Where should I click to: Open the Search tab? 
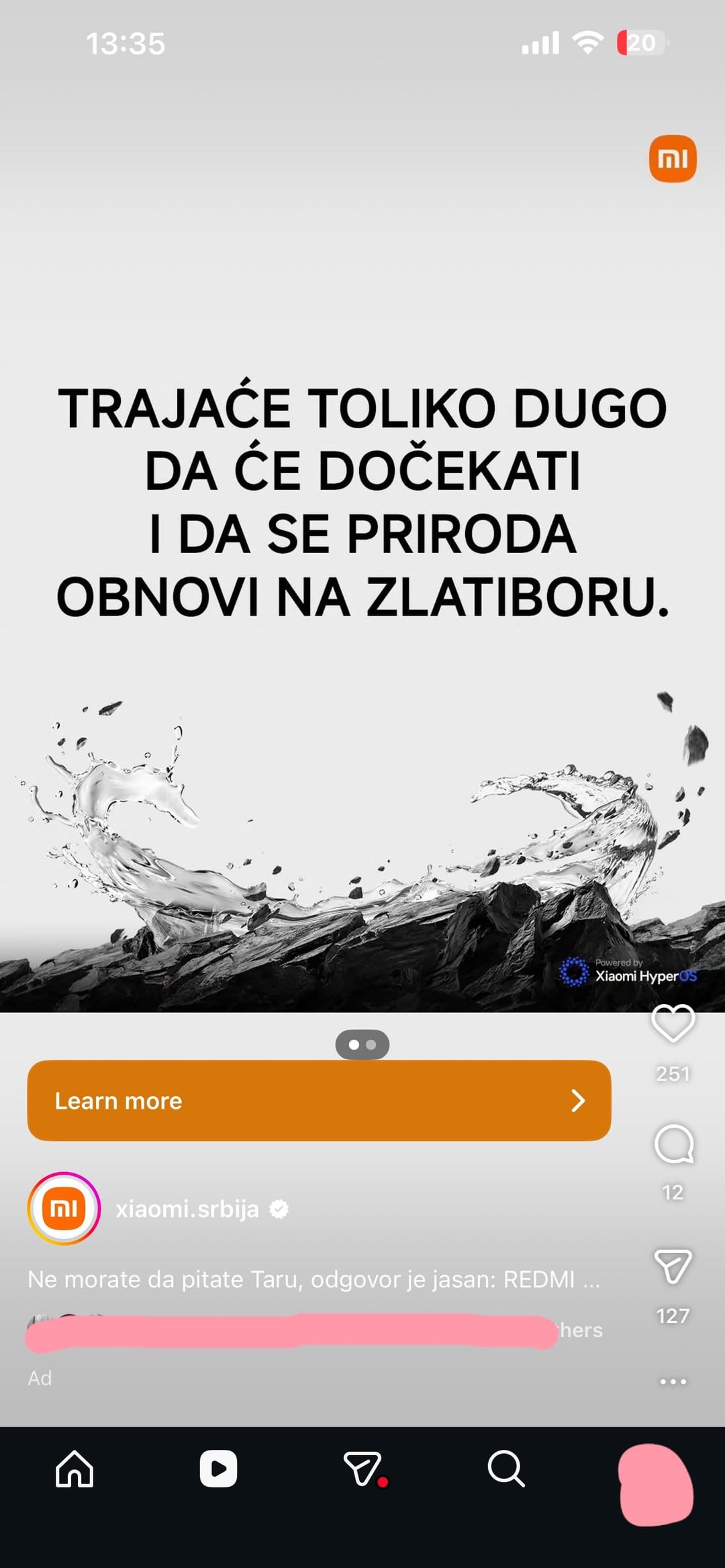[505, 1469]
